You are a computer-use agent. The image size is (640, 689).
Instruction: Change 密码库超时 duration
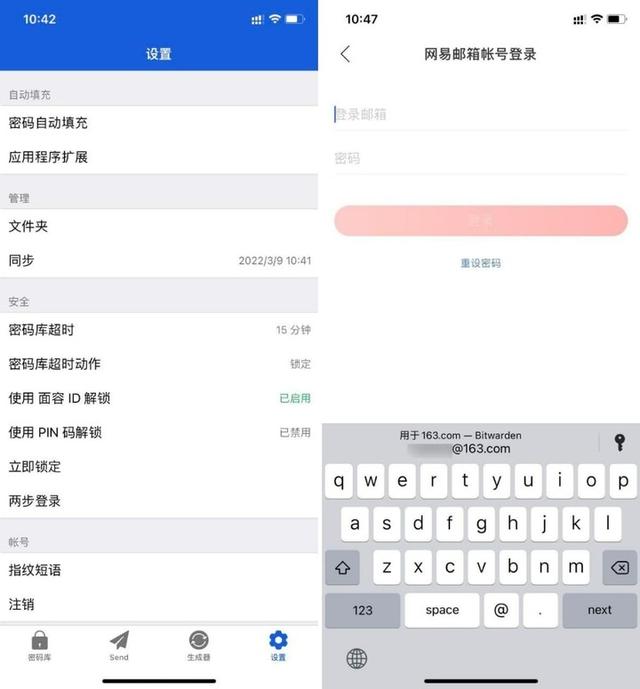tap(159, 330)
